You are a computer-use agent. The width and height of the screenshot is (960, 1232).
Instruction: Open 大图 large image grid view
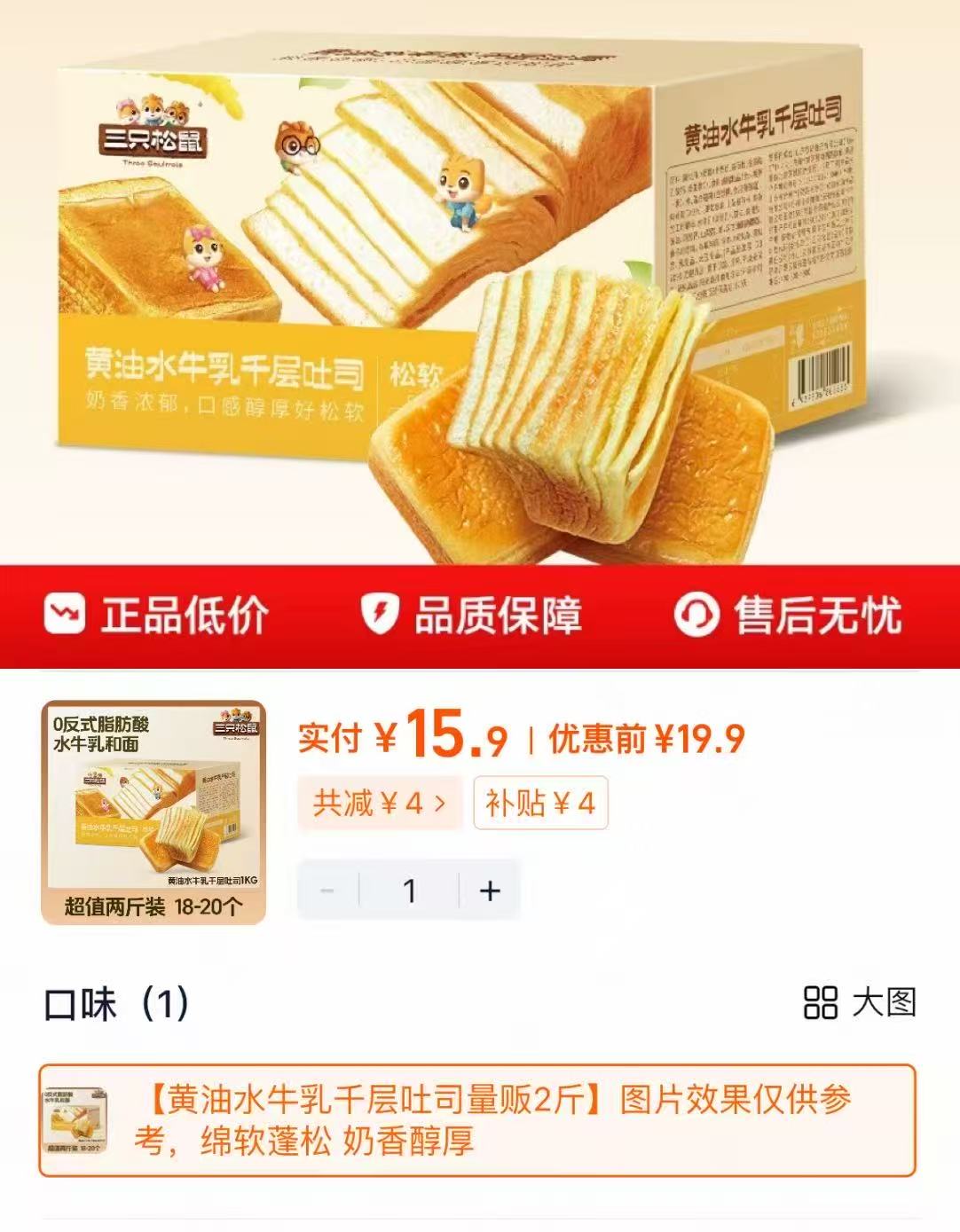click(883, 1001)
